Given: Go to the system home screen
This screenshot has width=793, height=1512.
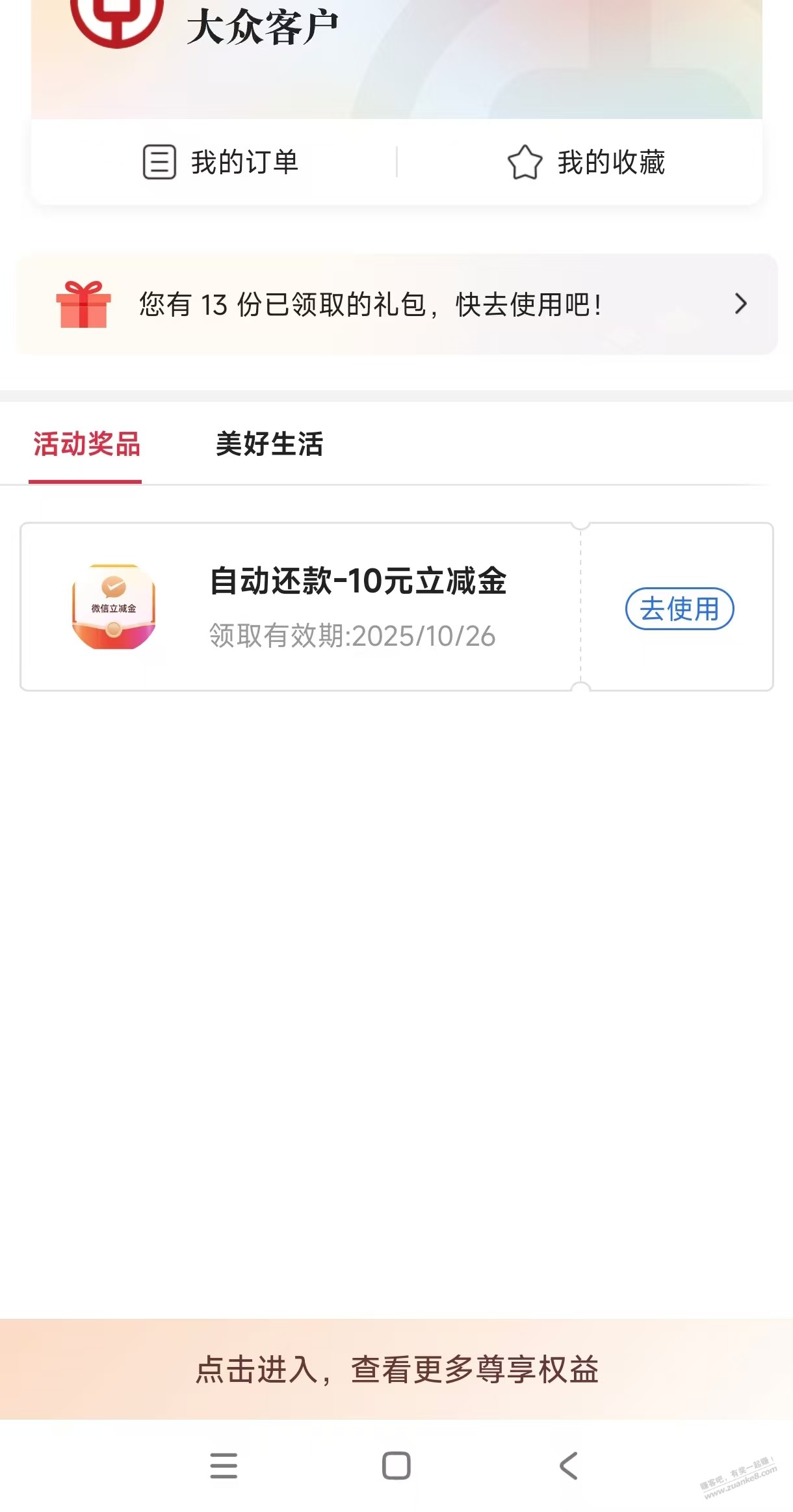Looking at the screenshot, I should point(396,1466).
